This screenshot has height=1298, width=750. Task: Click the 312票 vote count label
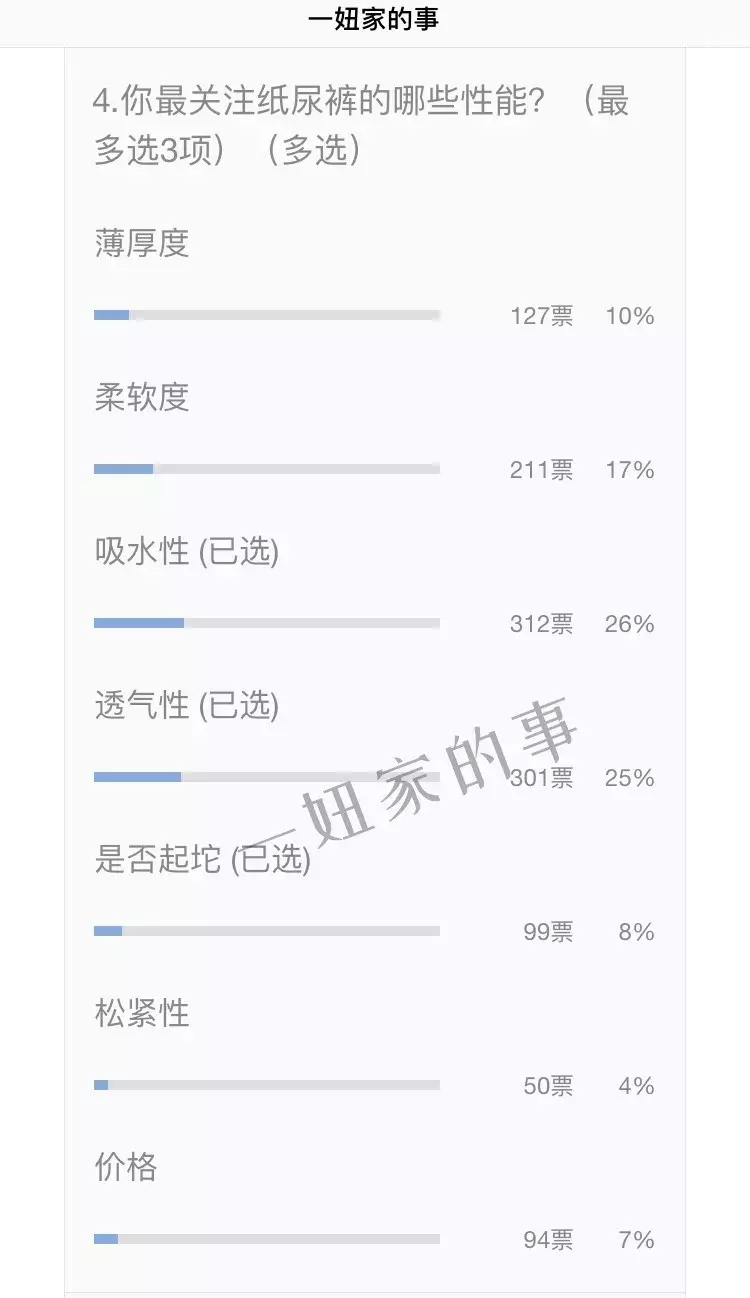click(x=542, y=623)
